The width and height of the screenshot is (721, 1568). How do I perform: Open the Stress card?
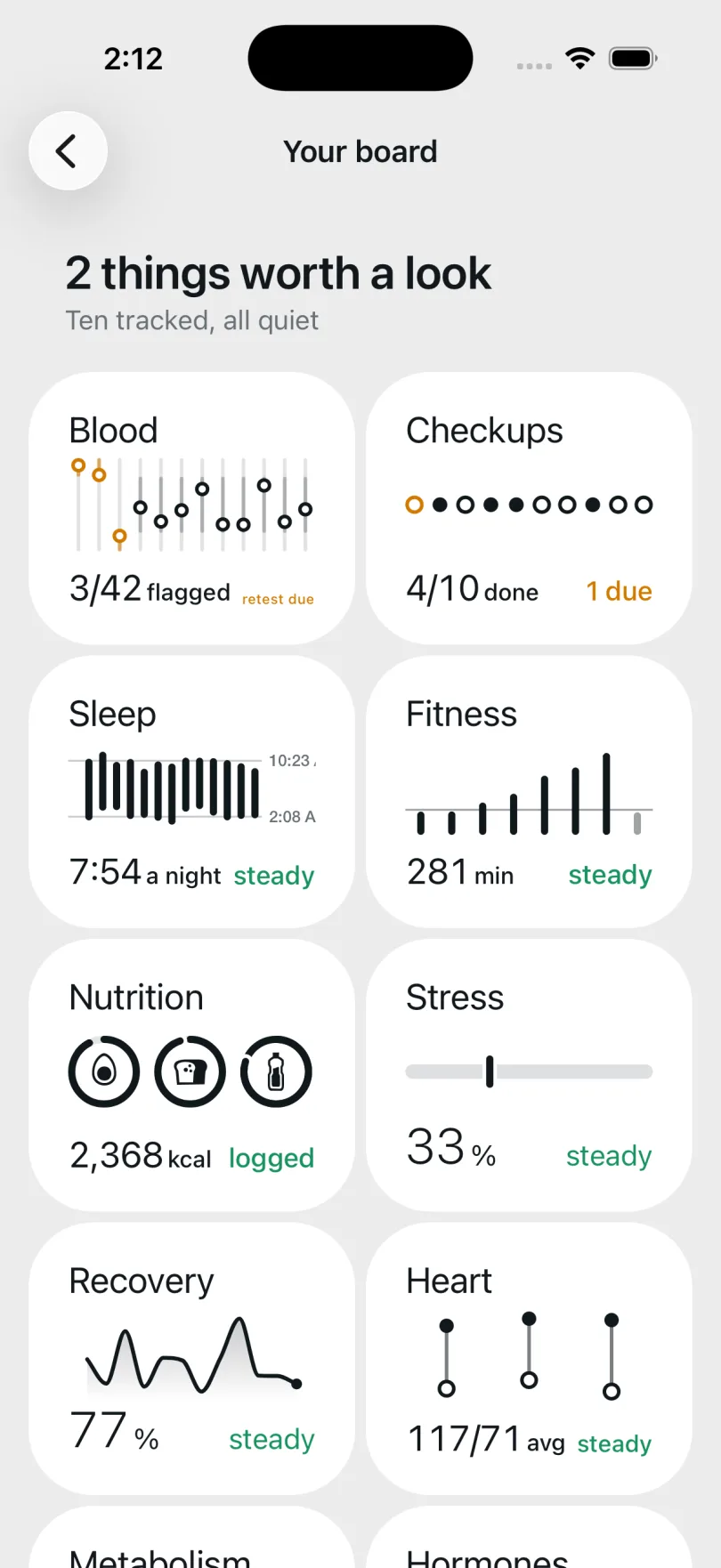[x=529, y=1075]
